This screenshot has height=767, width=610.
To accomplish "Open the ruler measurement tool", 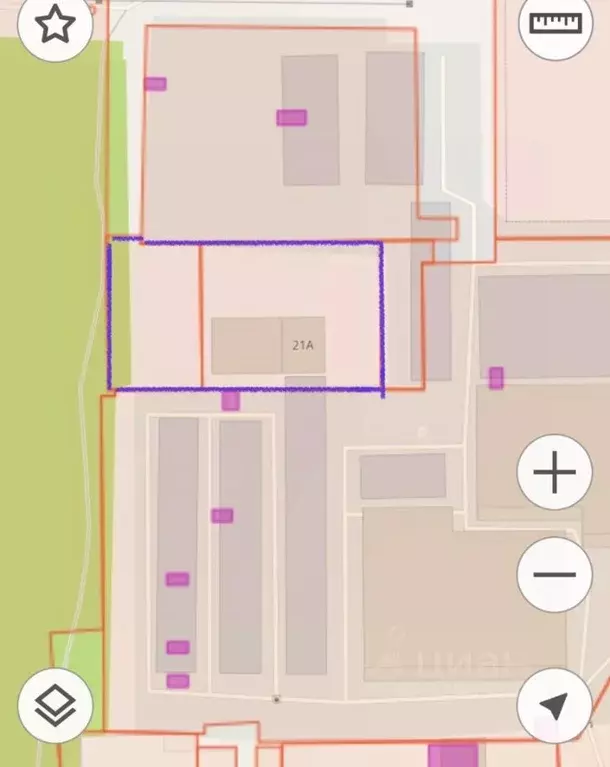I will coord(555,24).
